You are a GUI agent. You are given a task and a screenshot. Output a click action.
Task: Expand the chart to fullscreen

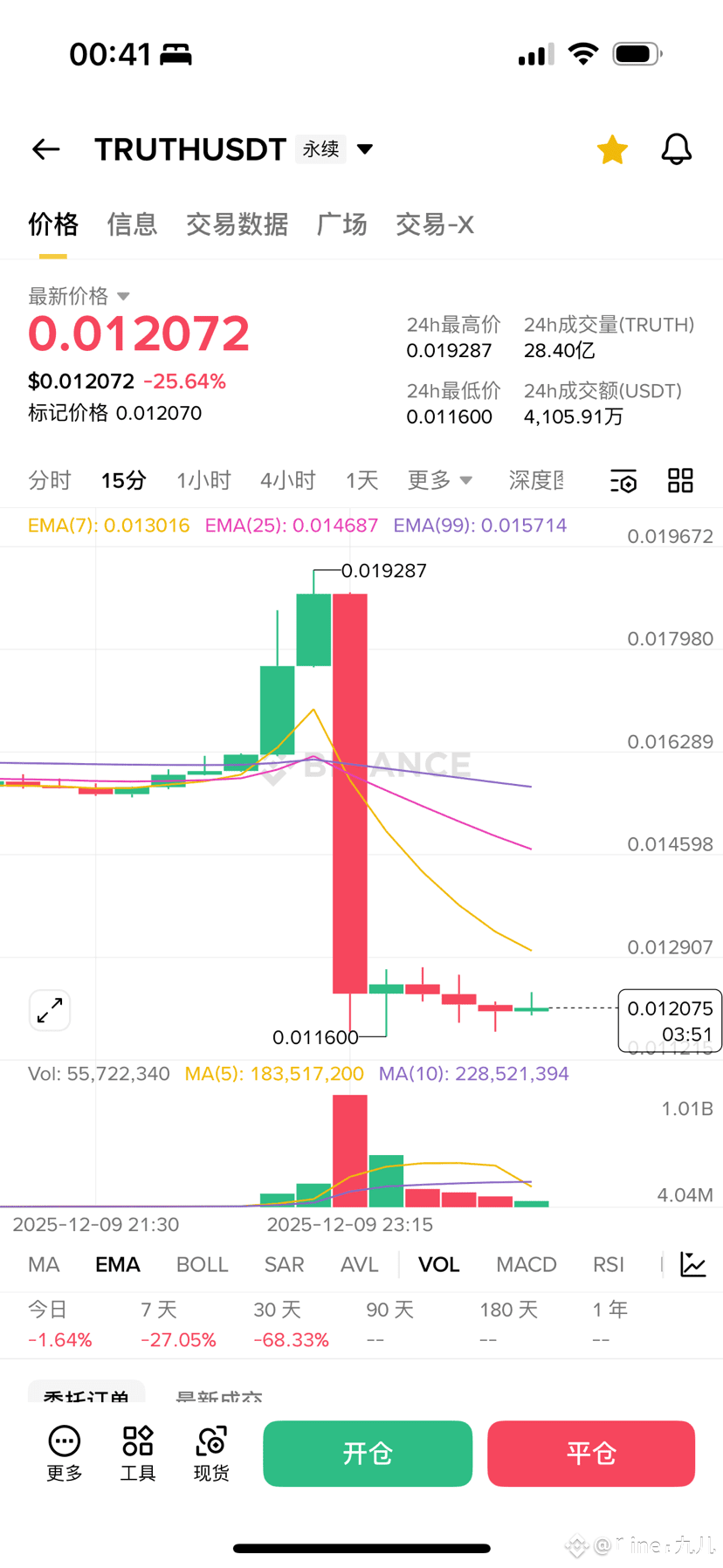click(50, 1010)
